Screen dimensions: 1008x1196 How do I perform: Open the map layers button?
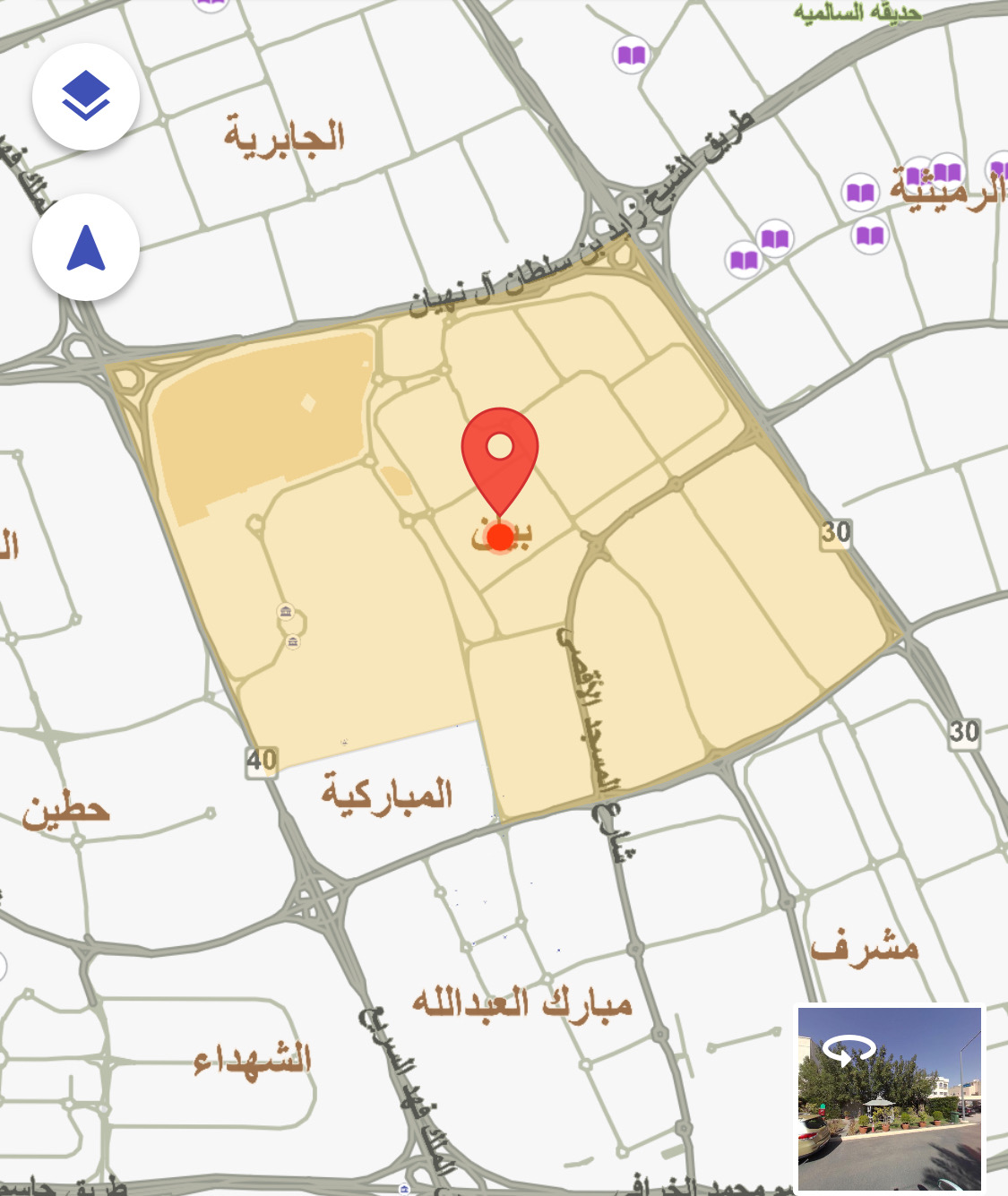tap(86, 97)
